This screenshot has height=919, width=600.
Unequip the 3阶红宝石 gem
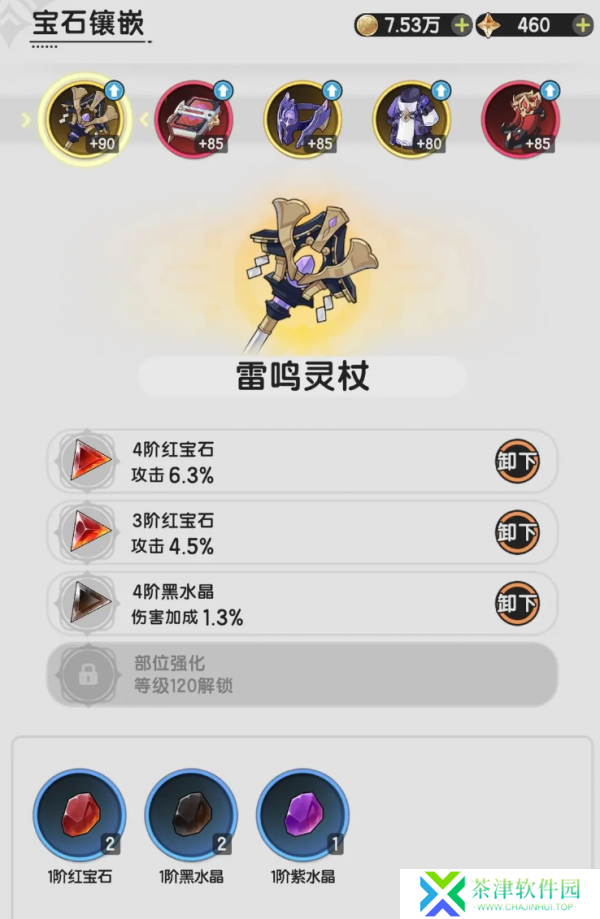pyautogui.click(x=517, y=533)
